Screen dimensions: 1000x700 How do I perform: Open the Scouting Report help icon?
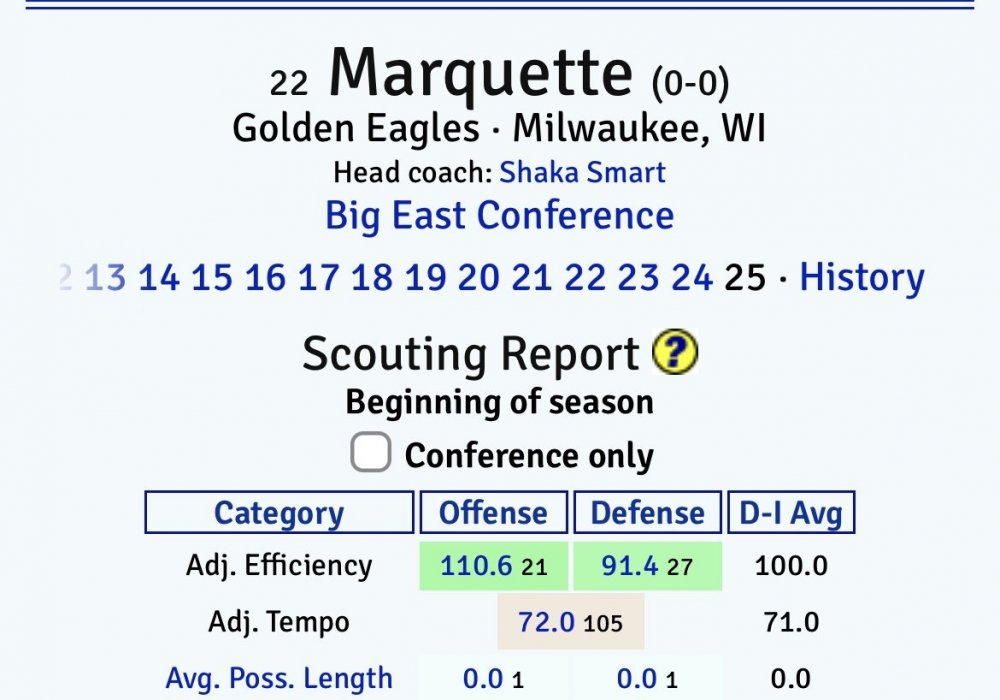[675, 353]
